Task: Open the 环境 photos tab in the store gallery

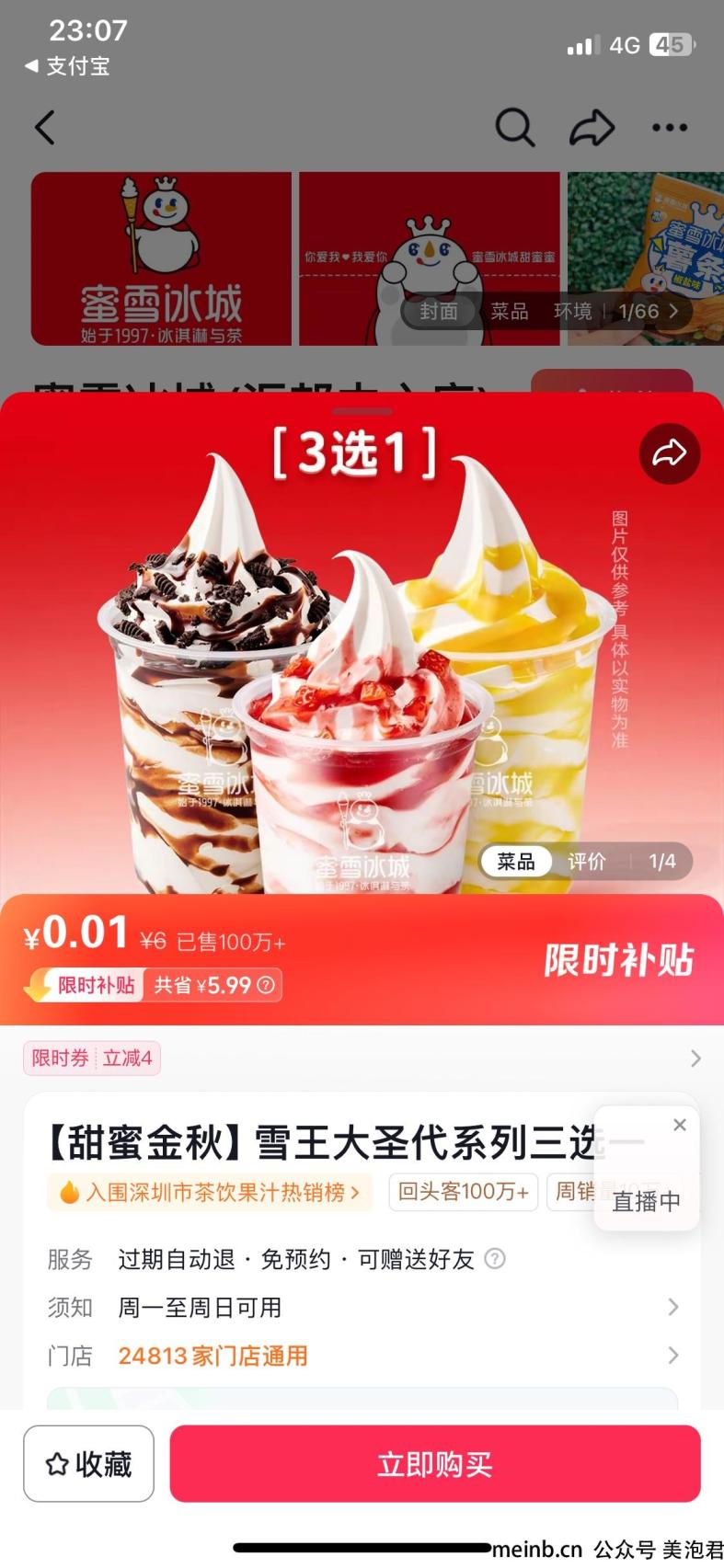Action: click(x=572, y=312)
